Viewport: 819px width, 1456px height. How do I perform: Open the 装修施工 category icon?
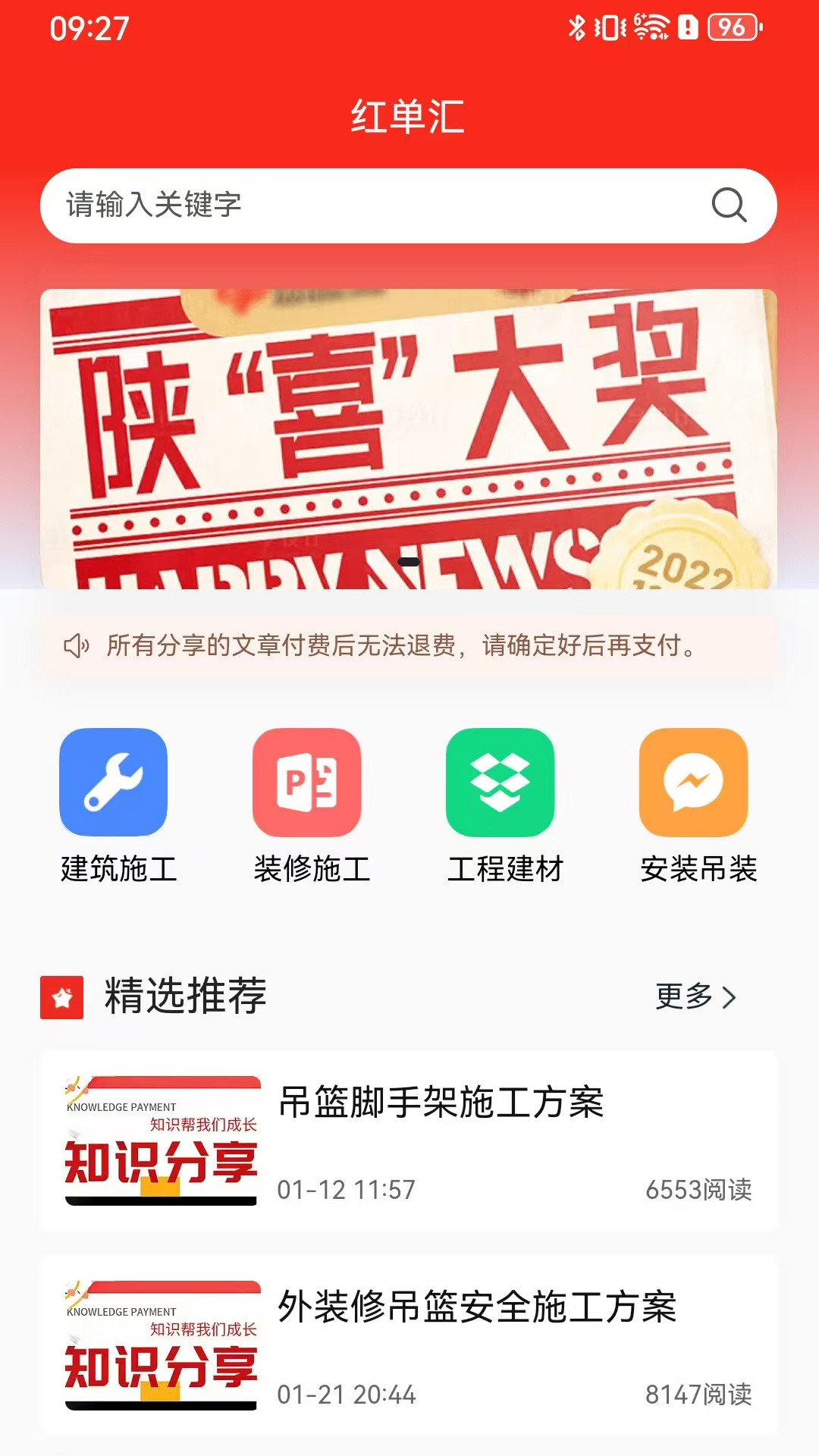[x=308, y=783]
